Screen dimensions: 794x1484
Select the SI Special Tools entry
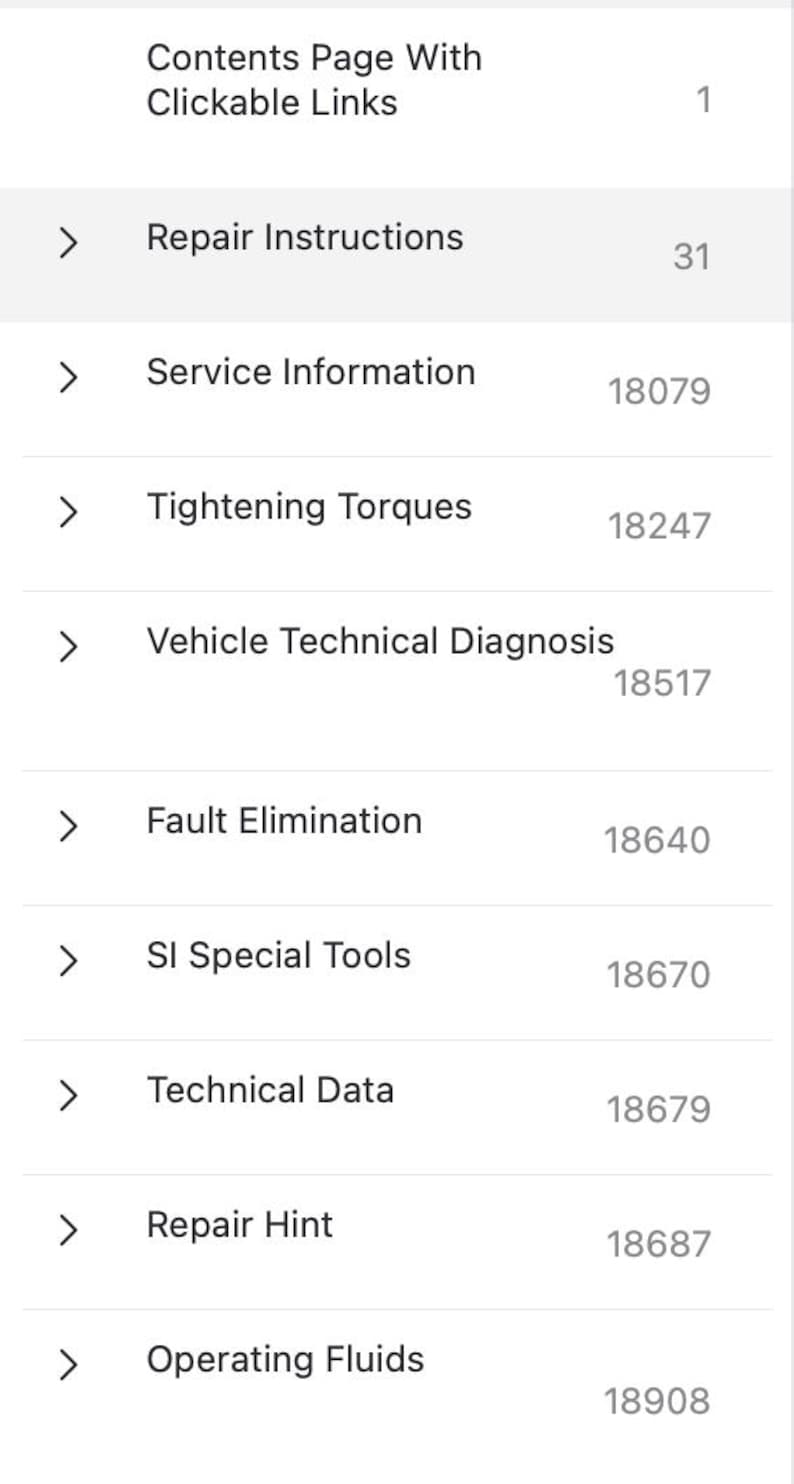point(278,955)
